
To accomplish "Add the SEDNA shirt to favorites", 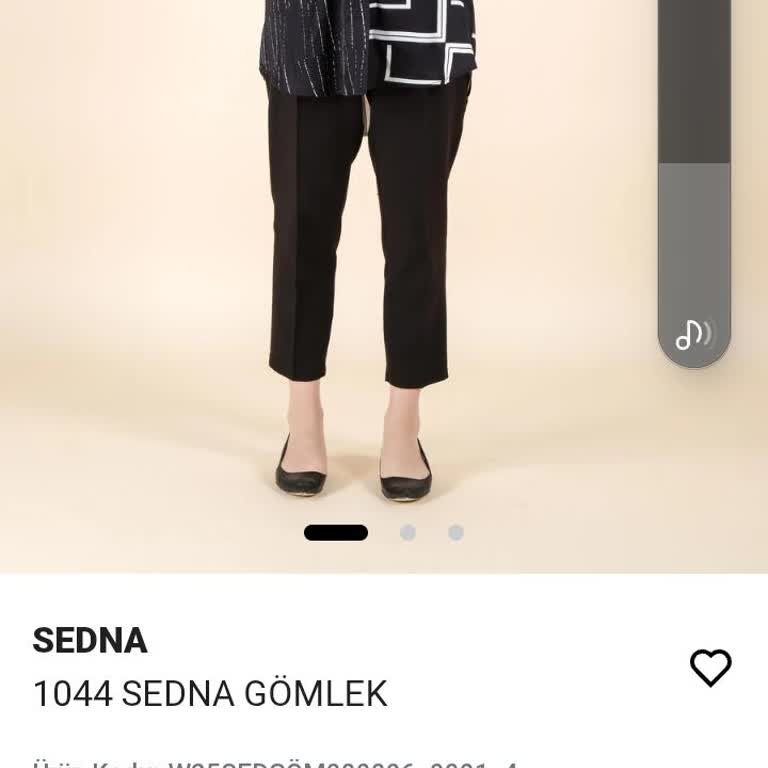I will pyautogui.click(x=710, y=667).
